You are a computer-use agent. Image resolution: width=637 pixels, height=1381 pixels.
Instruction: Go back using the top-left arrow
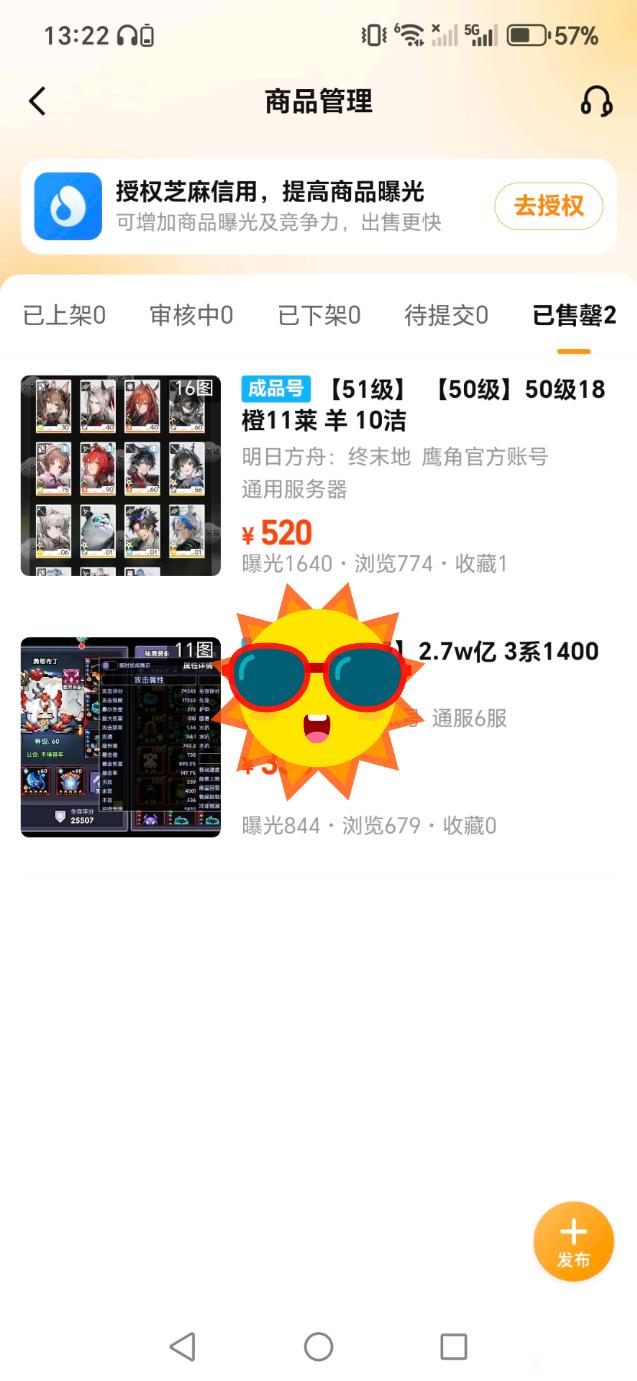(x=37, y=101)
